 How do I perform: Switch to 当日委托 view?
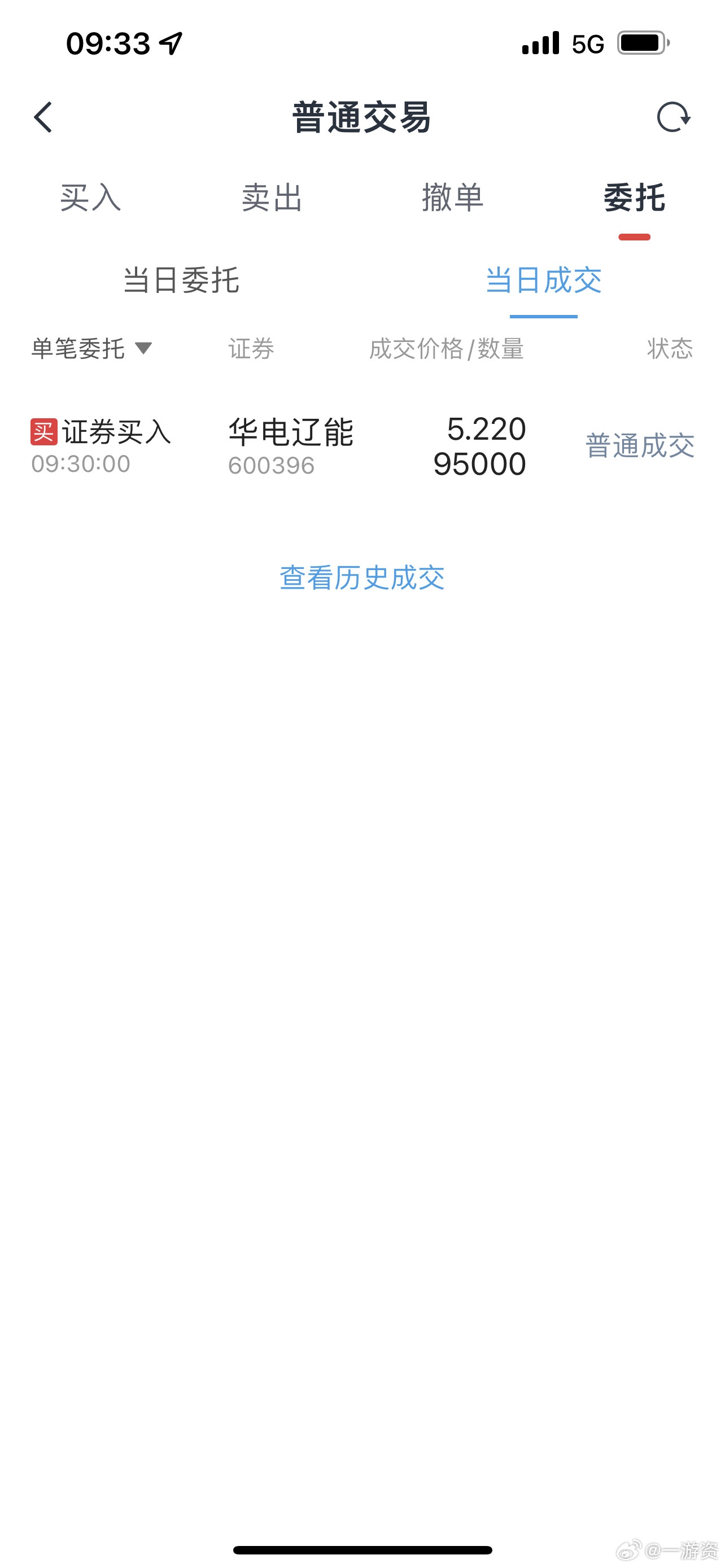tap(181, 281)
